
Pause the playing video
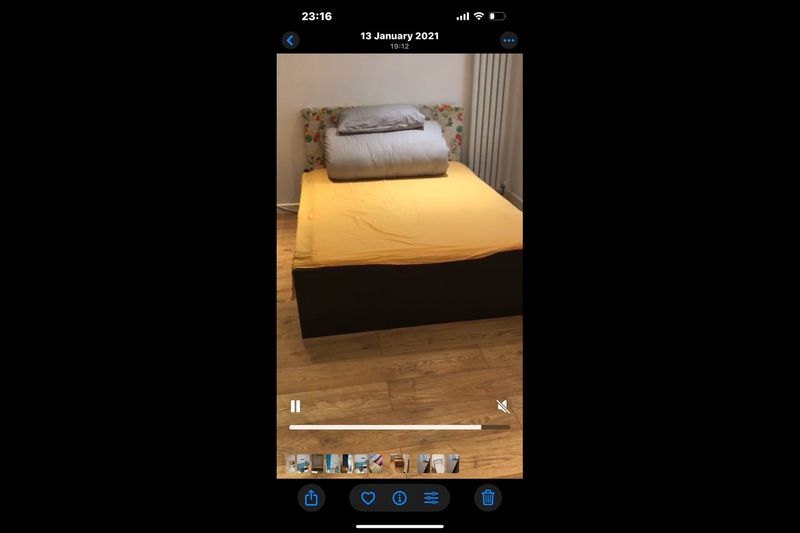pos(295,406)
